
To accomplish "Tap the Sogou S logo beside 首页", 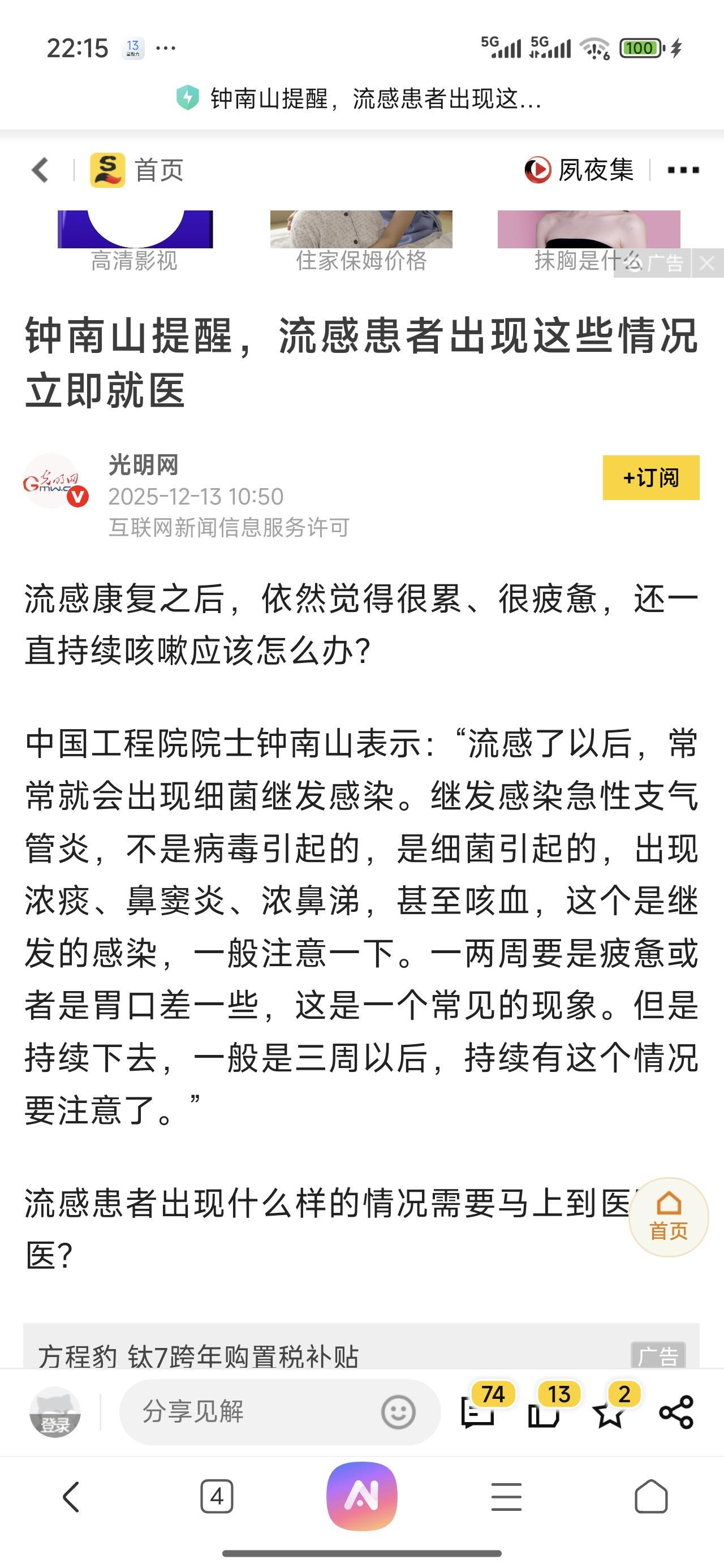I will (106, 170).
